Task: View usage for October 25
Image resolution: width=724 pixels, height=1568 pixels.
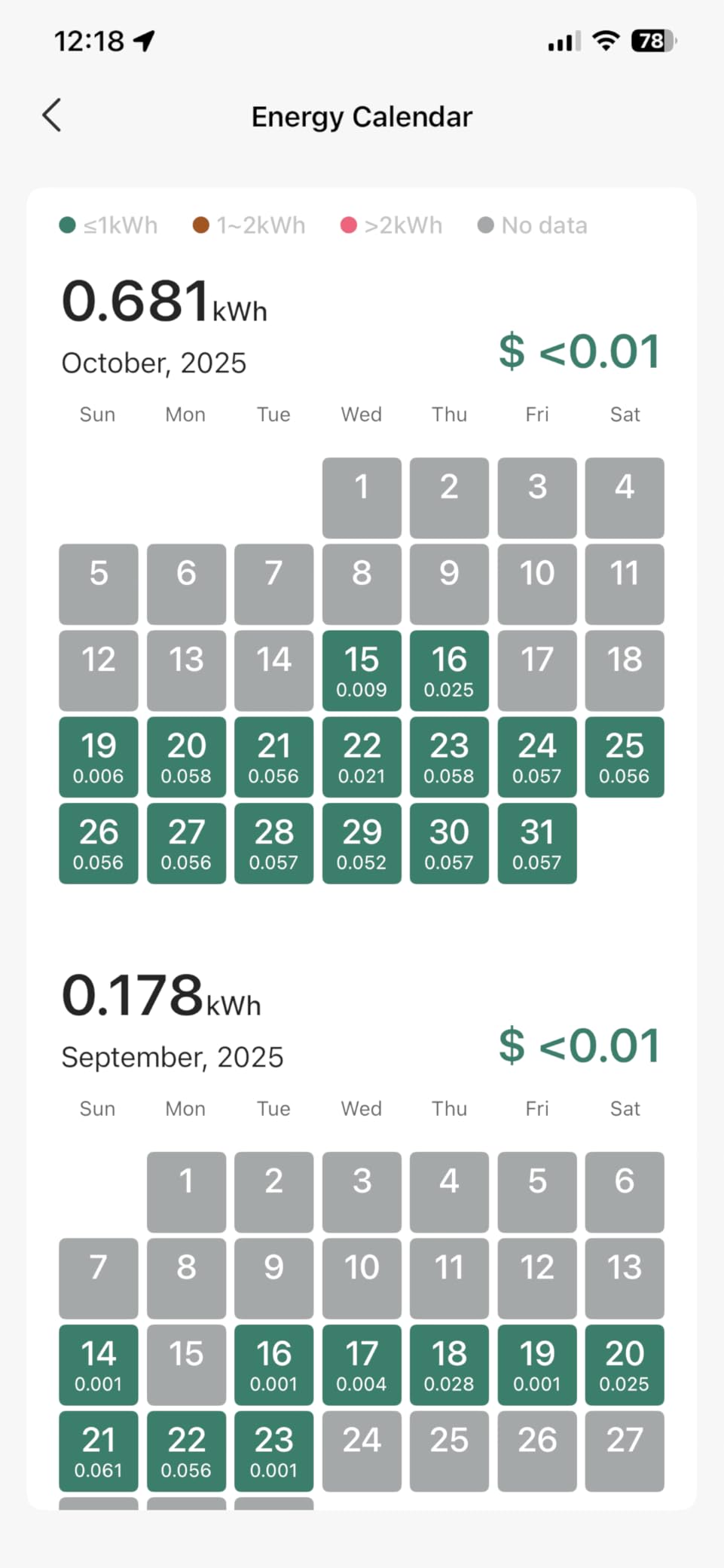Action: tap(625, 756)
